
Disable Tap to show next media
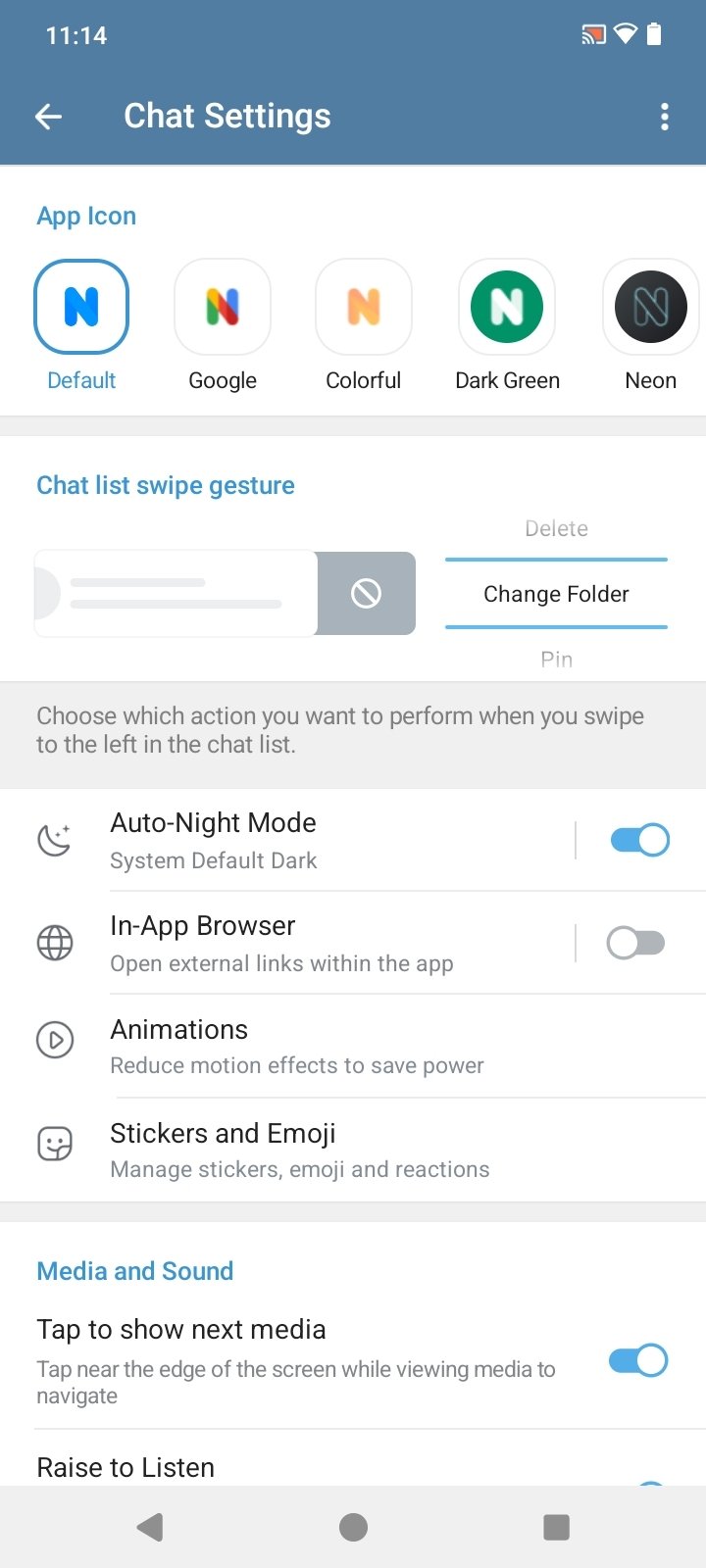[638, 1360]
